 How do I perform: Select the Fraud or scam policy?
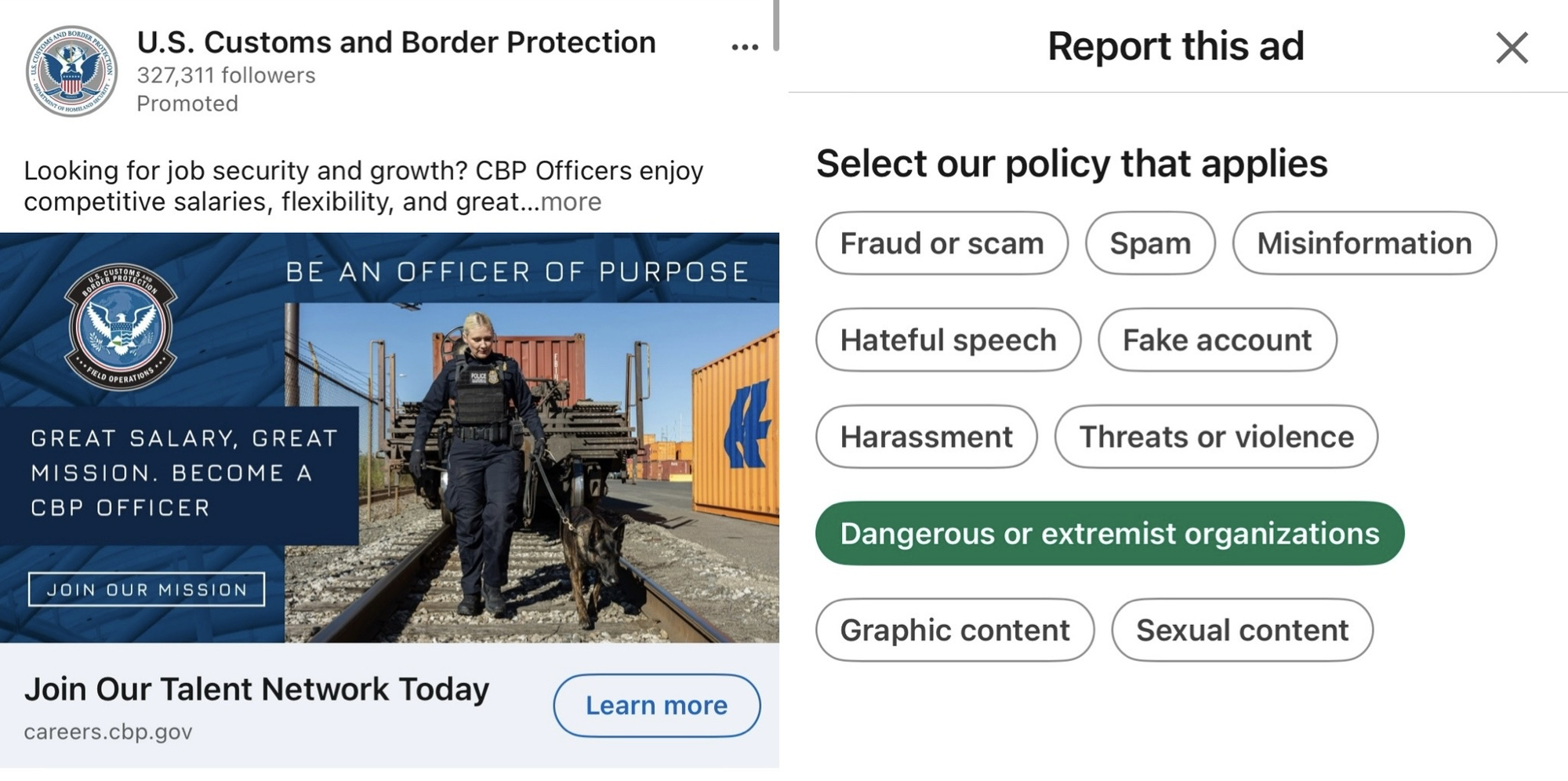coord(941,243)
